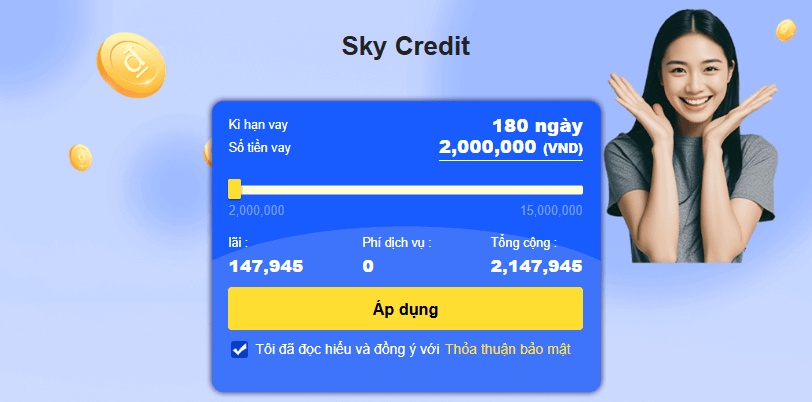Tap the yellow loan amount slider handle
This screenshot has width=812, height=402.
[234, 189]
